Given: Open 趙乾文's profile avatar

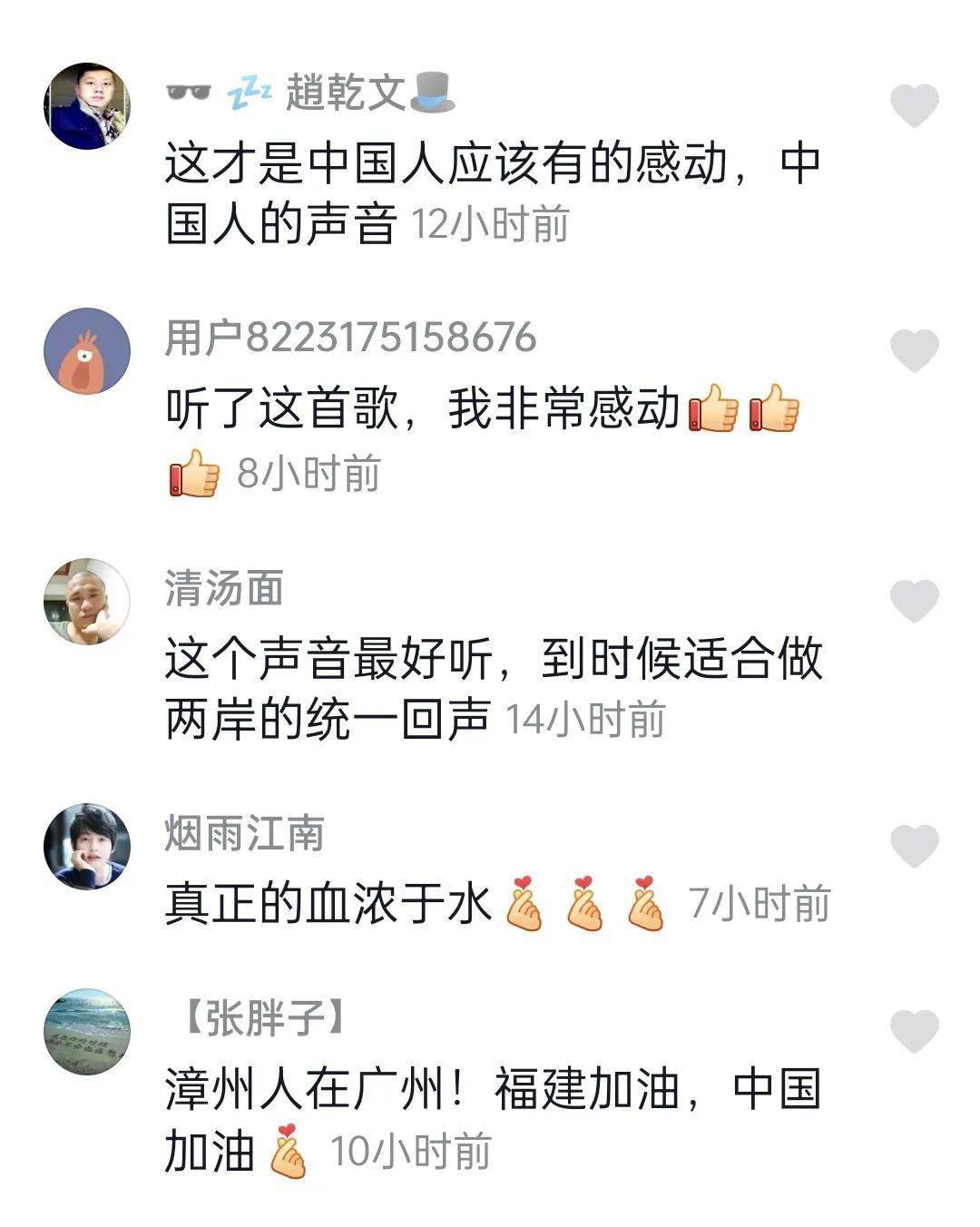Looking at the screenshot, I should tap(87, 105).
